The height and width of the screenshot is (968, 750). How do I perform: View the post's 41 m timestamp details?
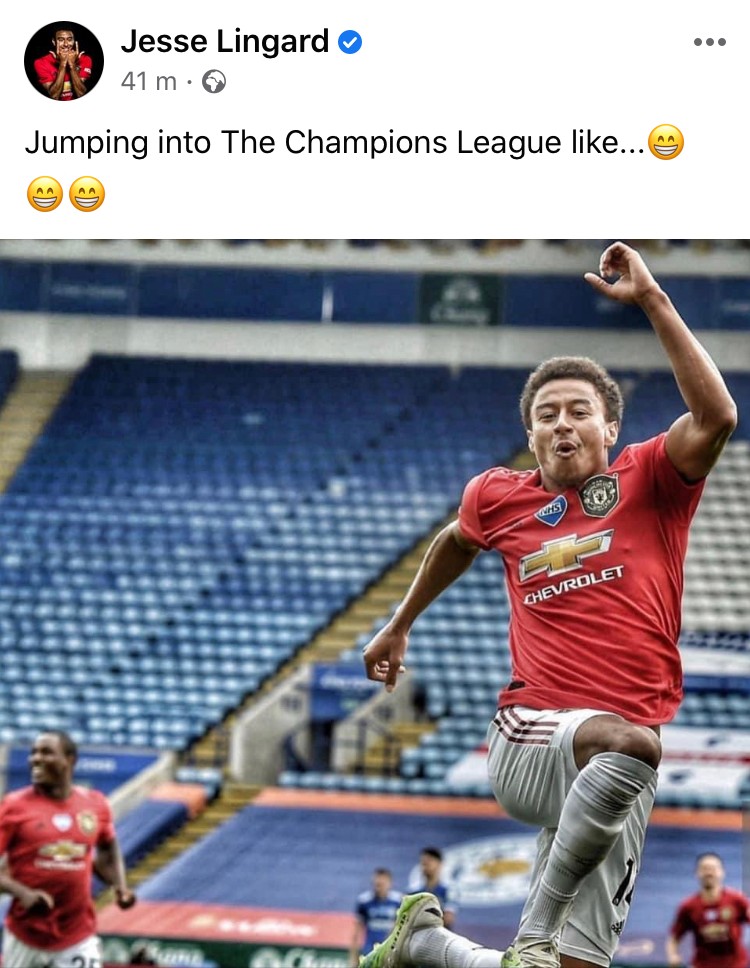(x=148, y=82)
